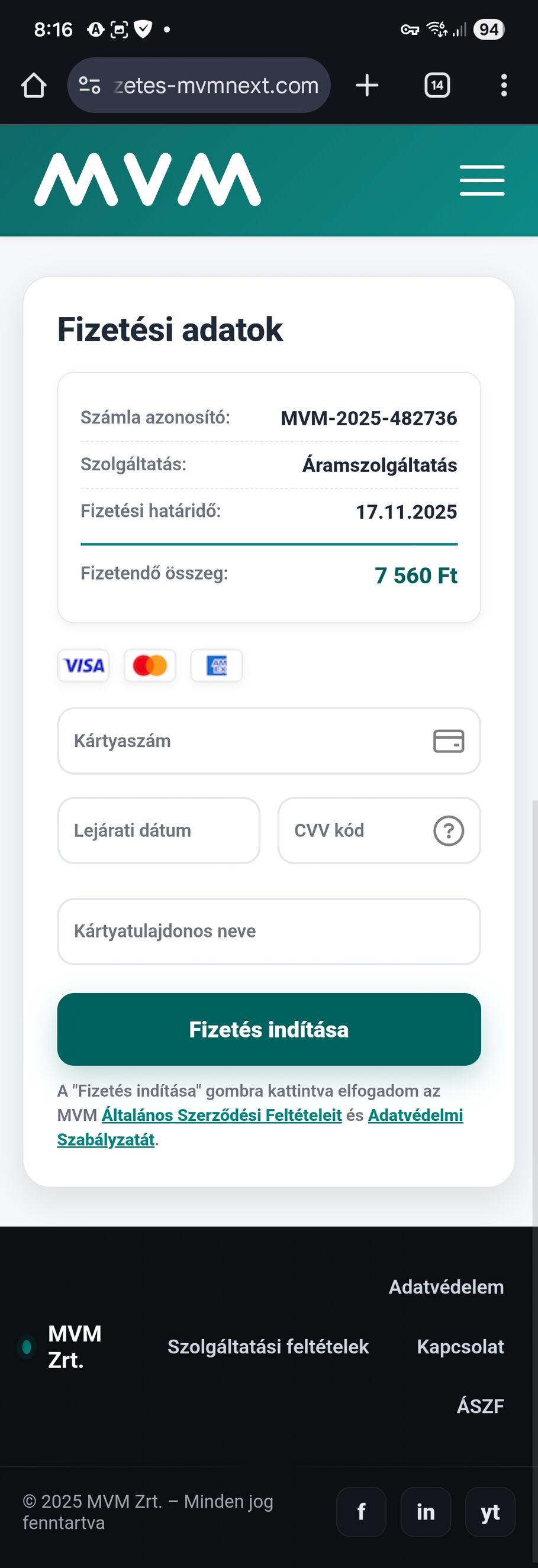Open the LinkedIn footer icon

[x=426, y=1512]
